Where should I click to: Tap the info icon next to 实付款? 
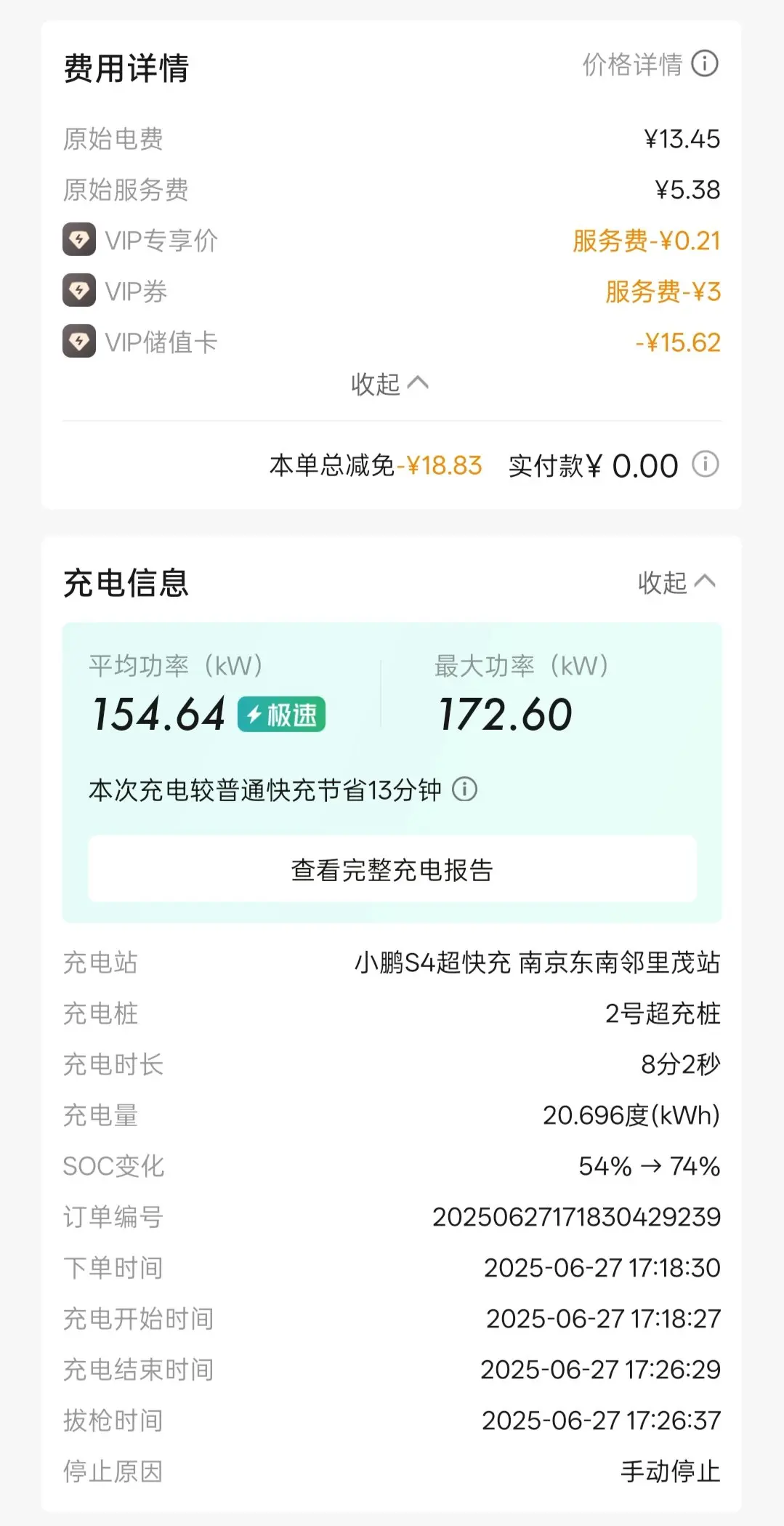click(705, 464)
